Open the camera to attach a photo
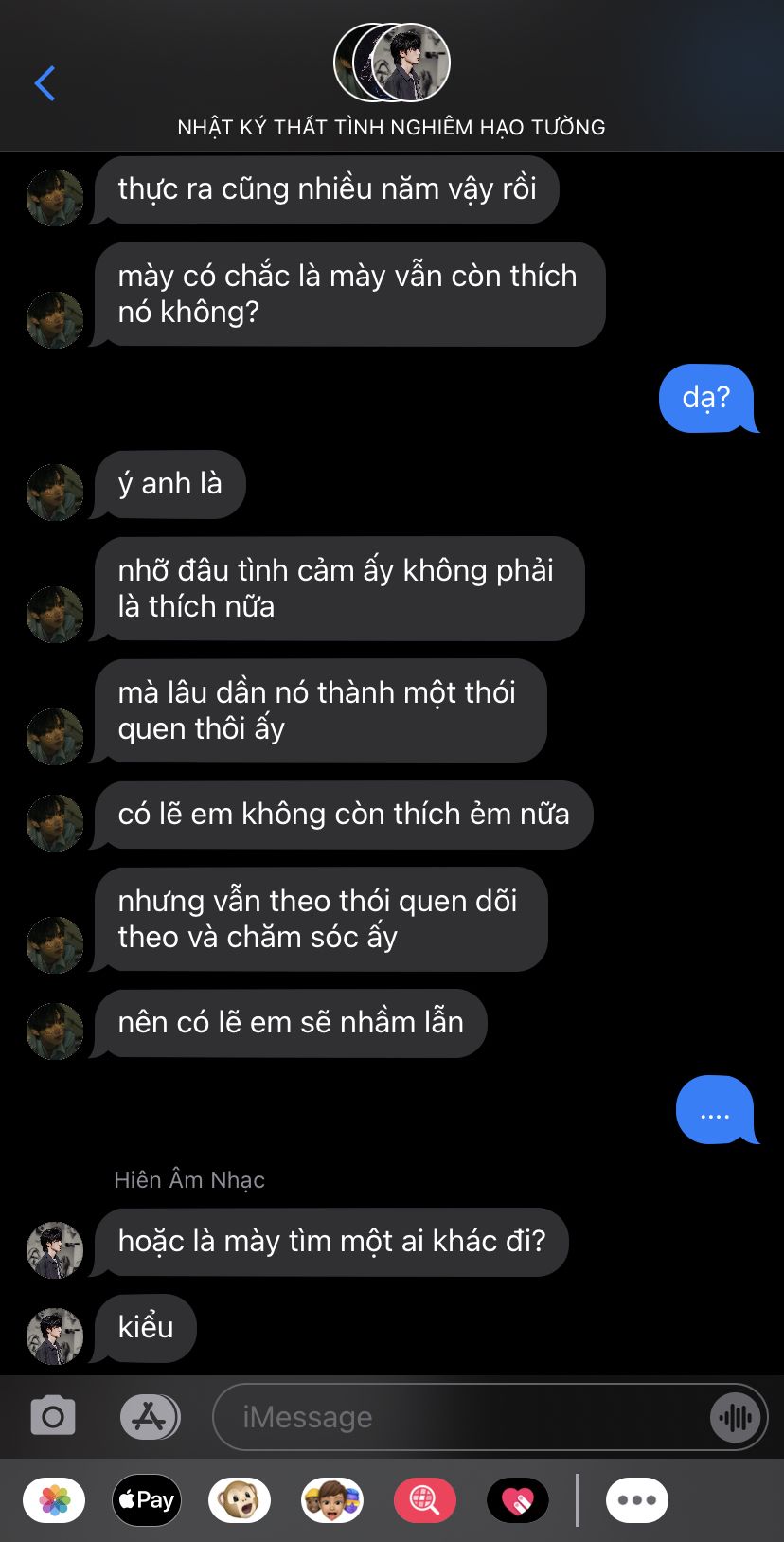 (x=53, y=1416)
